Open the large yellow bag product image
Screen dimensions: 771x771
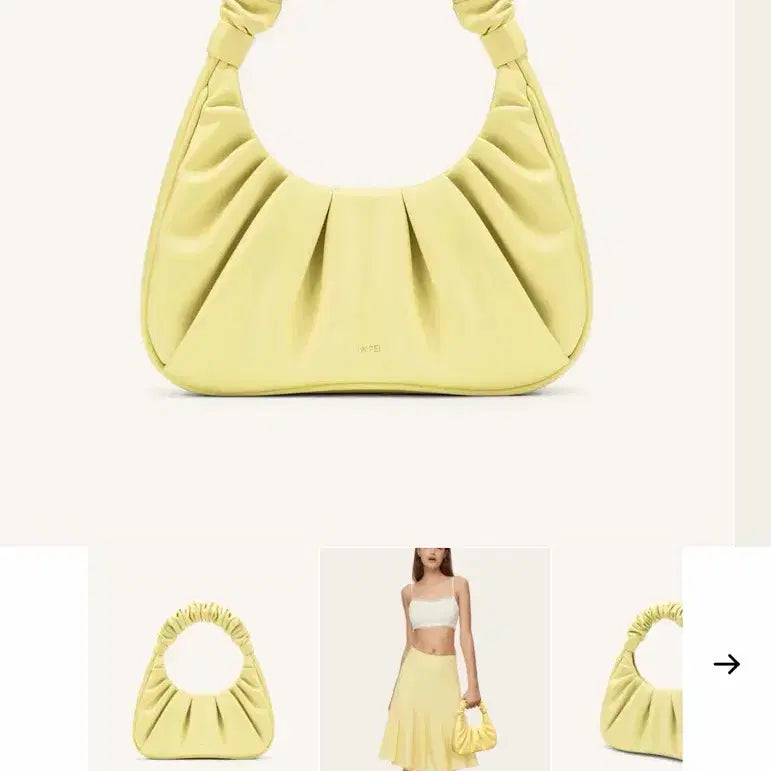pos(367,220)
